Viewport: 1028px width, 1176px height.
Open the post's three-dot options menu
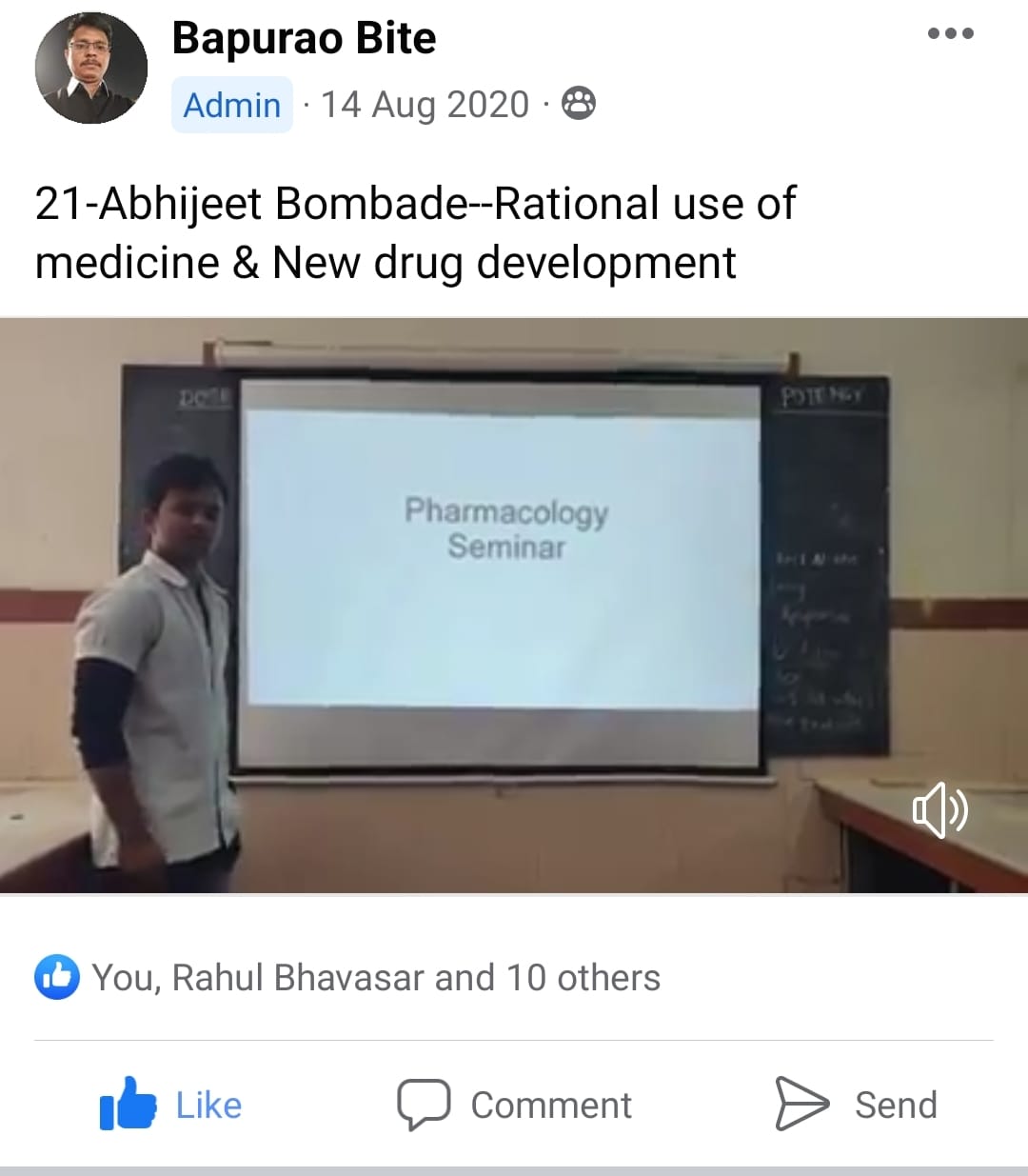(x=950, y=33)
